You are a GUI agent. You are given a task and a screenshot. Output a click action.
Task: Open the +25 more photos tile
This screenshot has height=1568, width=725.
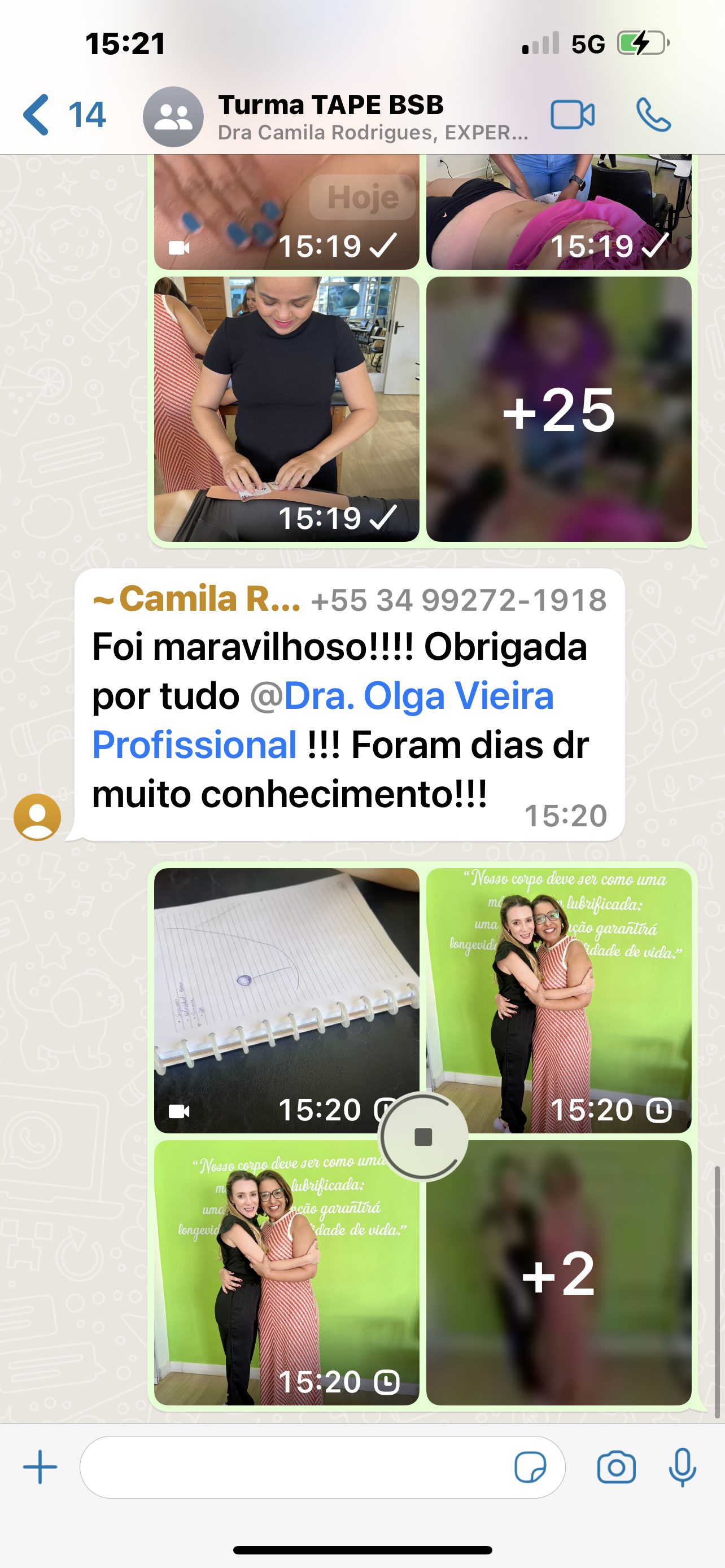559,409
